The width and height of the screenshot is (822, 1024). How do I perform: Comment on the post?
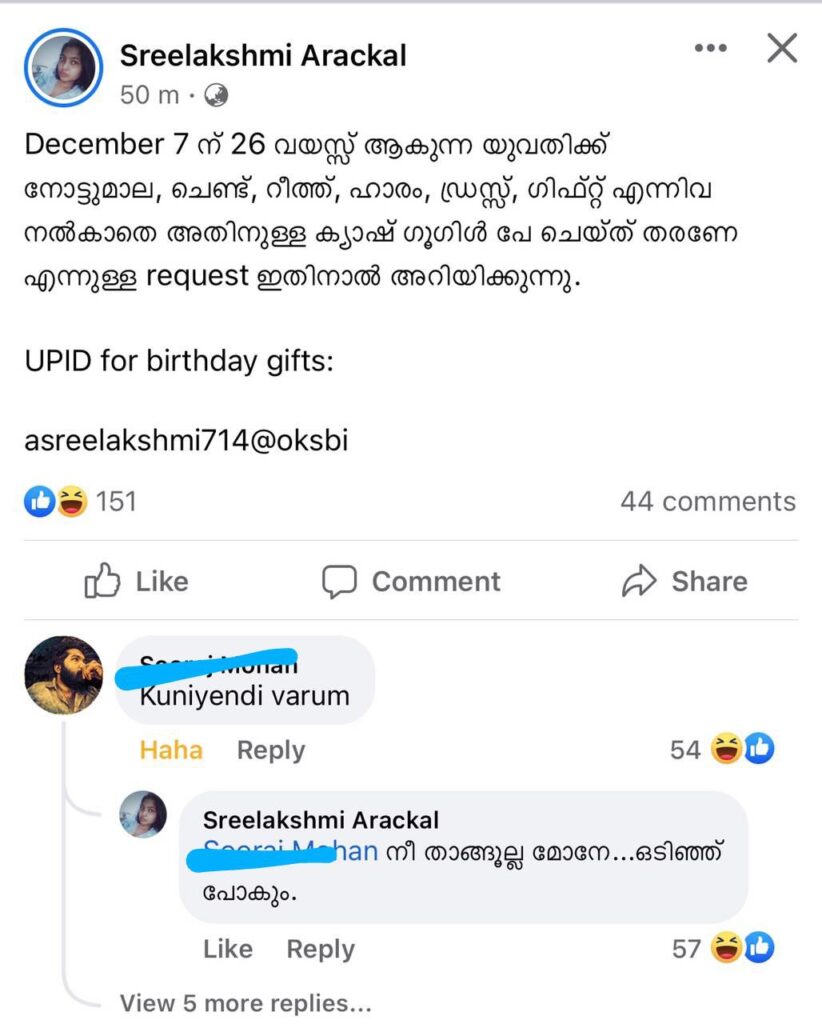(x=411, y=581)
